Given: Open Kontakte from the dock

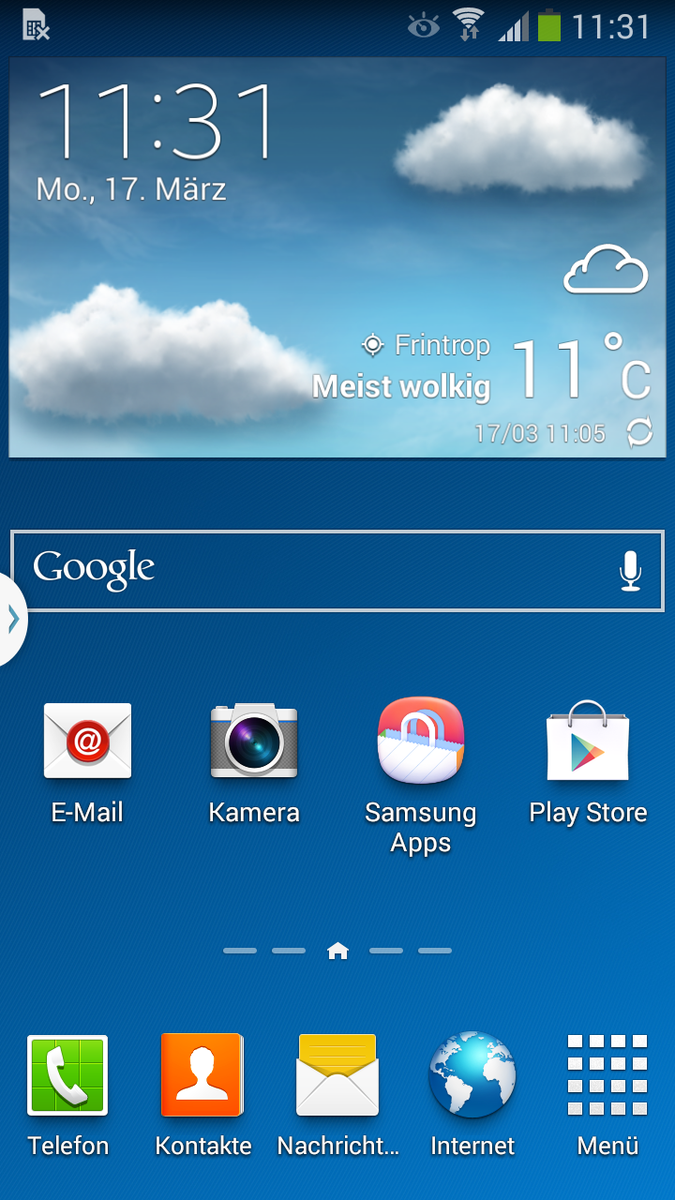Looking at the screenshot, I should (x=202, y=1076).
